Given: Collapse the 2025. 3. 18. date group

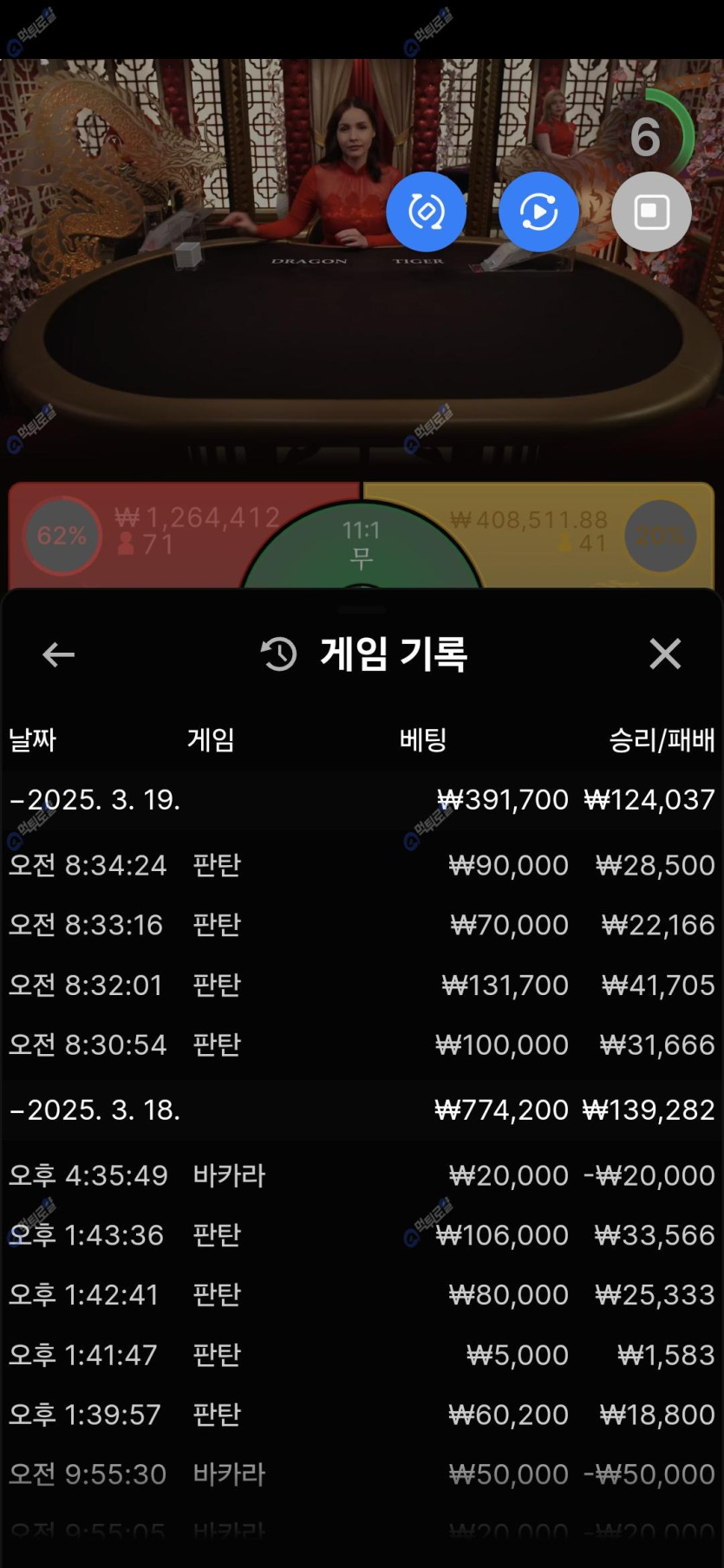Looking at the screenshot, I should click(95, 1109).
